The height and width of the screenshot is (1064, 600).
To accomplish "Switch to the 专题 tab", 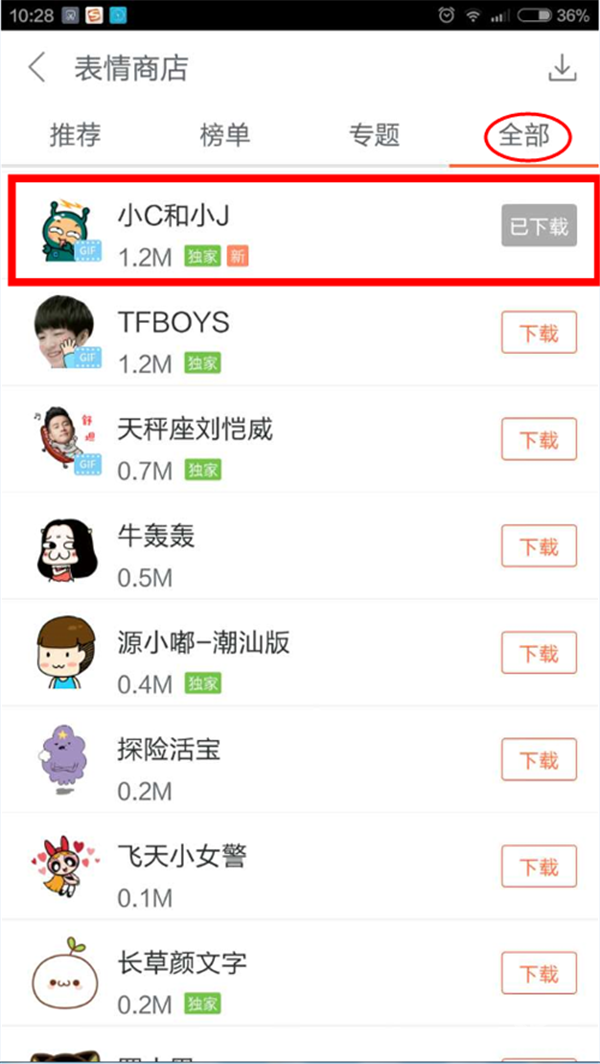I will (x=374, y=135).
